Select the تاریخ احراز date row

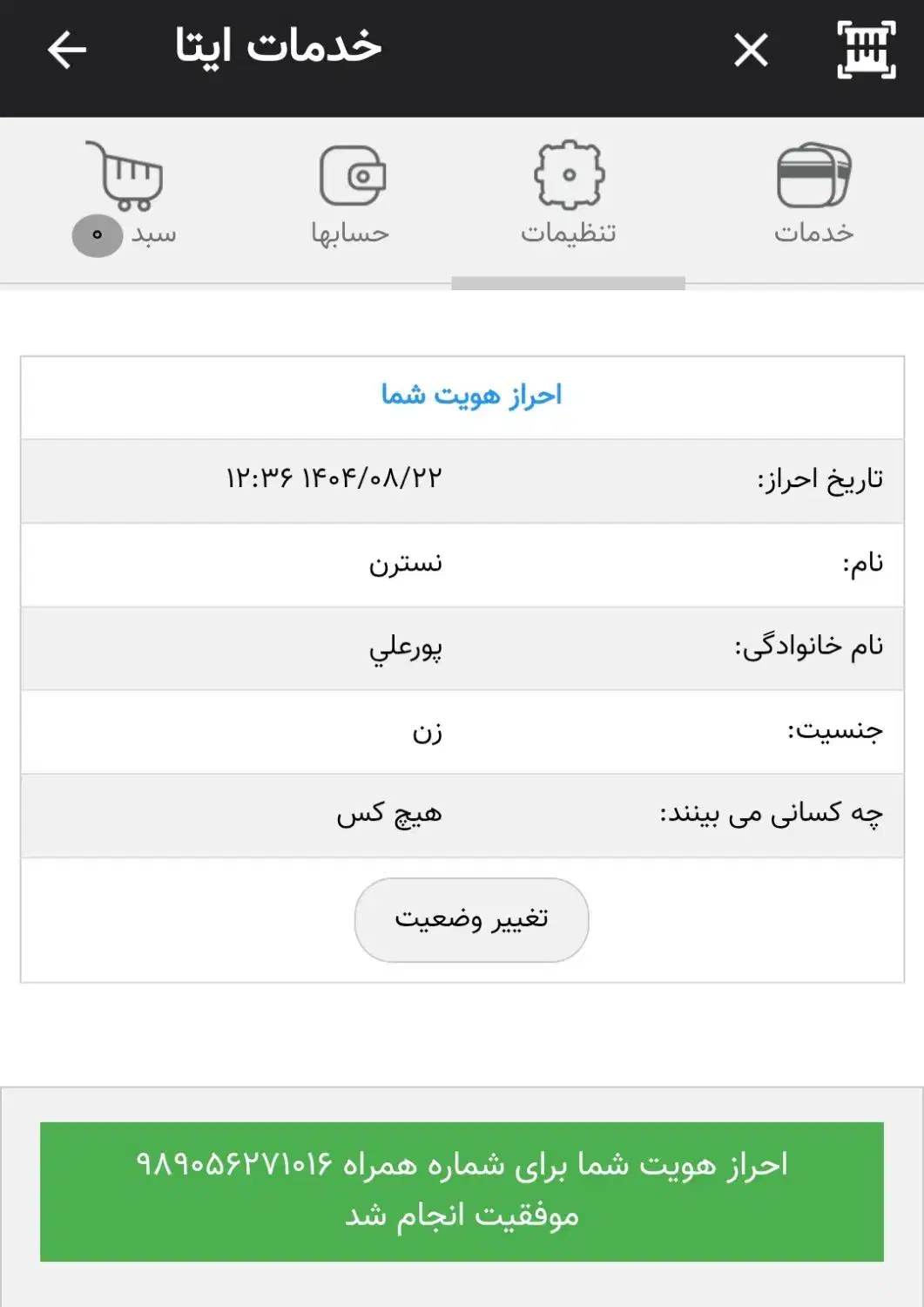pyautogui.click(x=462, y=478)
